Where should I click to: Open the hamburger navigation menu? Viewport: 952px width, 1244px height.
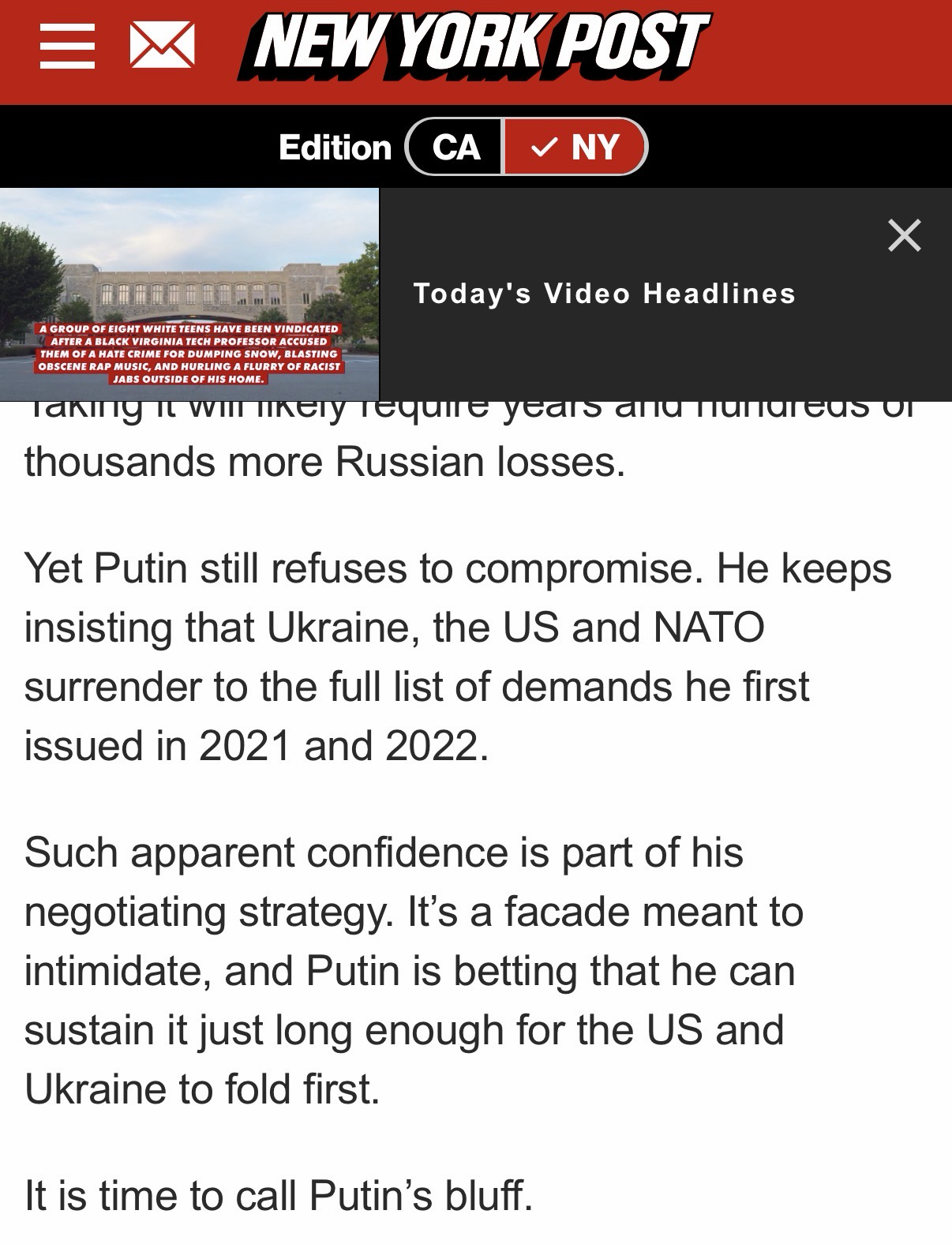click(x=67, y=47)
